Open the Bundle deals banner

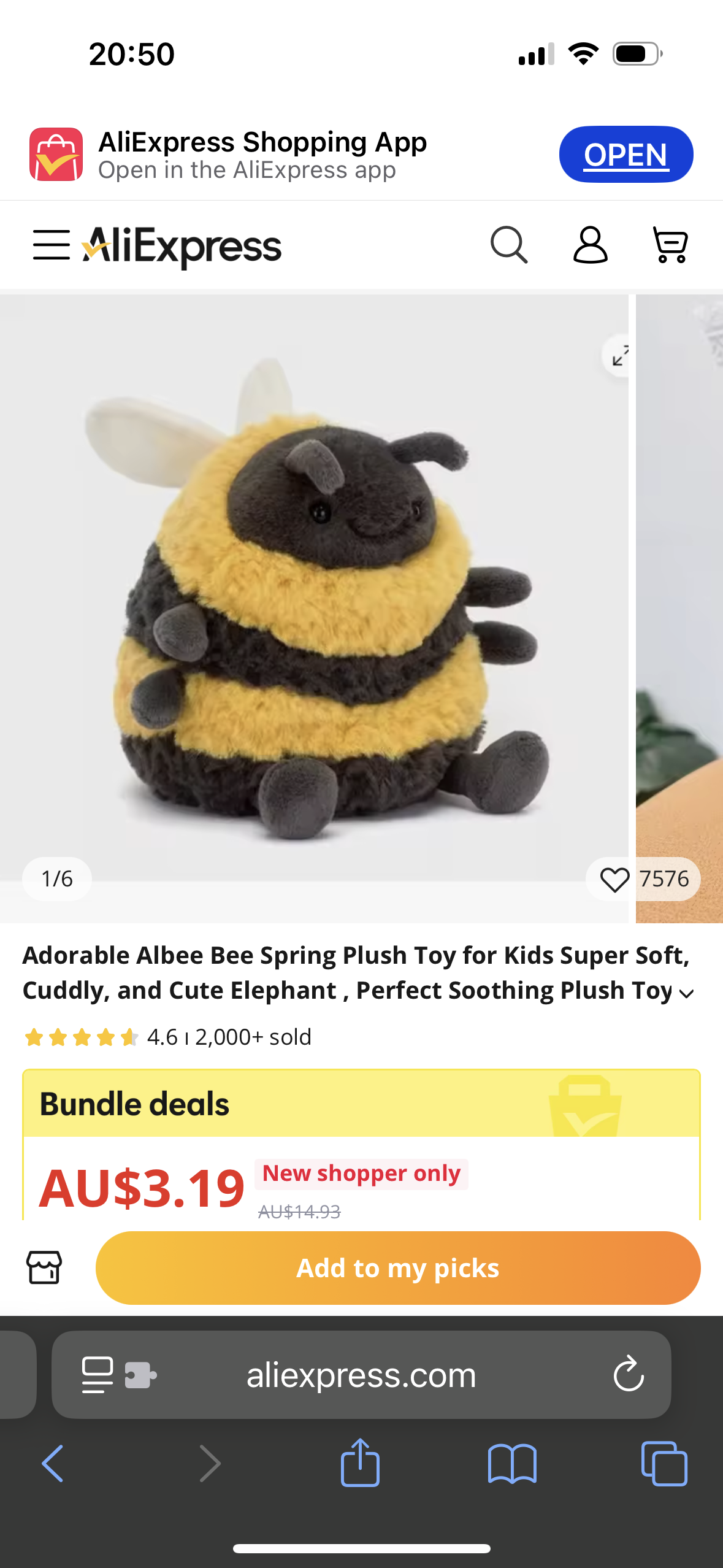(361, 1104)
